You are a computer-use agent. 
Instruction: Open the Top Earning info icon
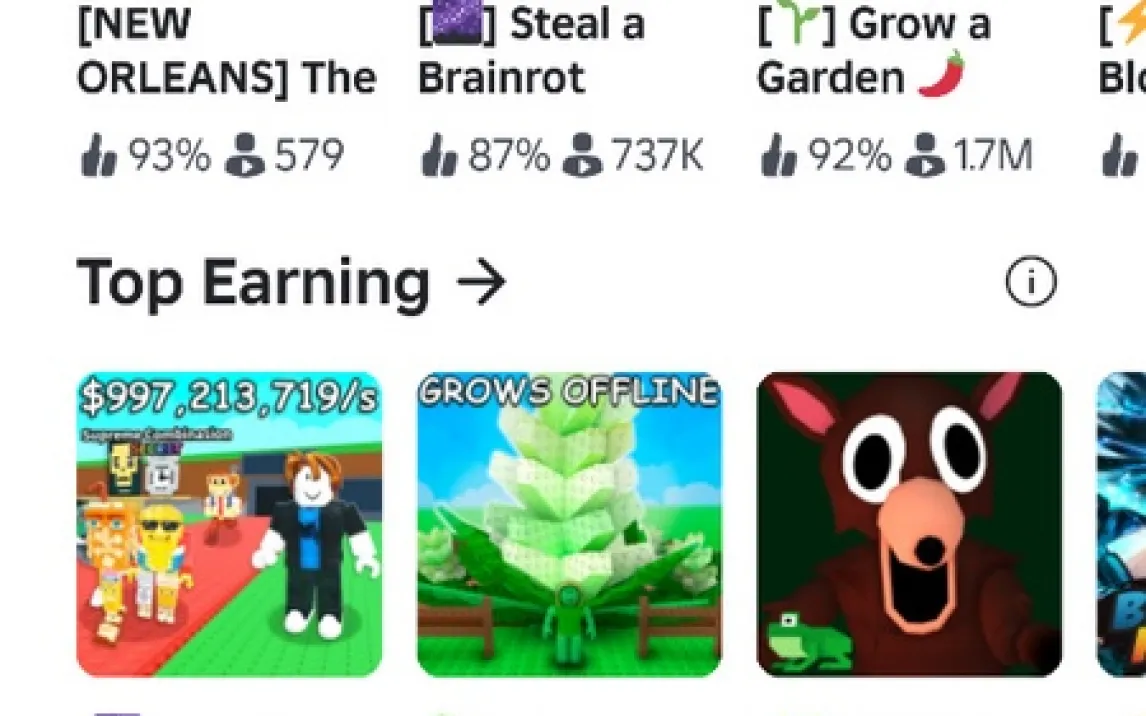(1030, 283)
